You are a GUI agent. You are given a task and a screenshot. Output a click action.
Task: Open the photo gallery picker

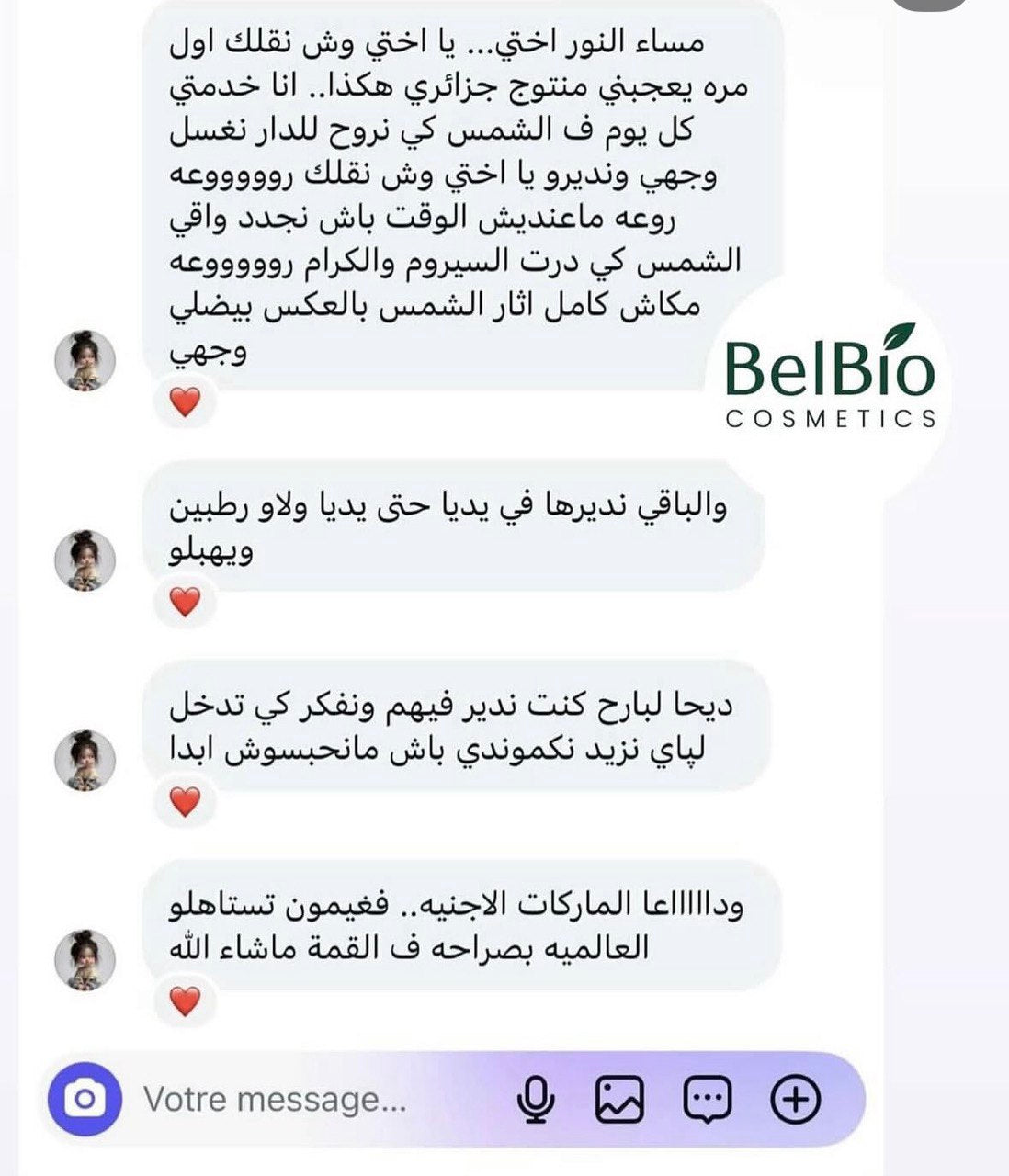(x=619, y=1099)
